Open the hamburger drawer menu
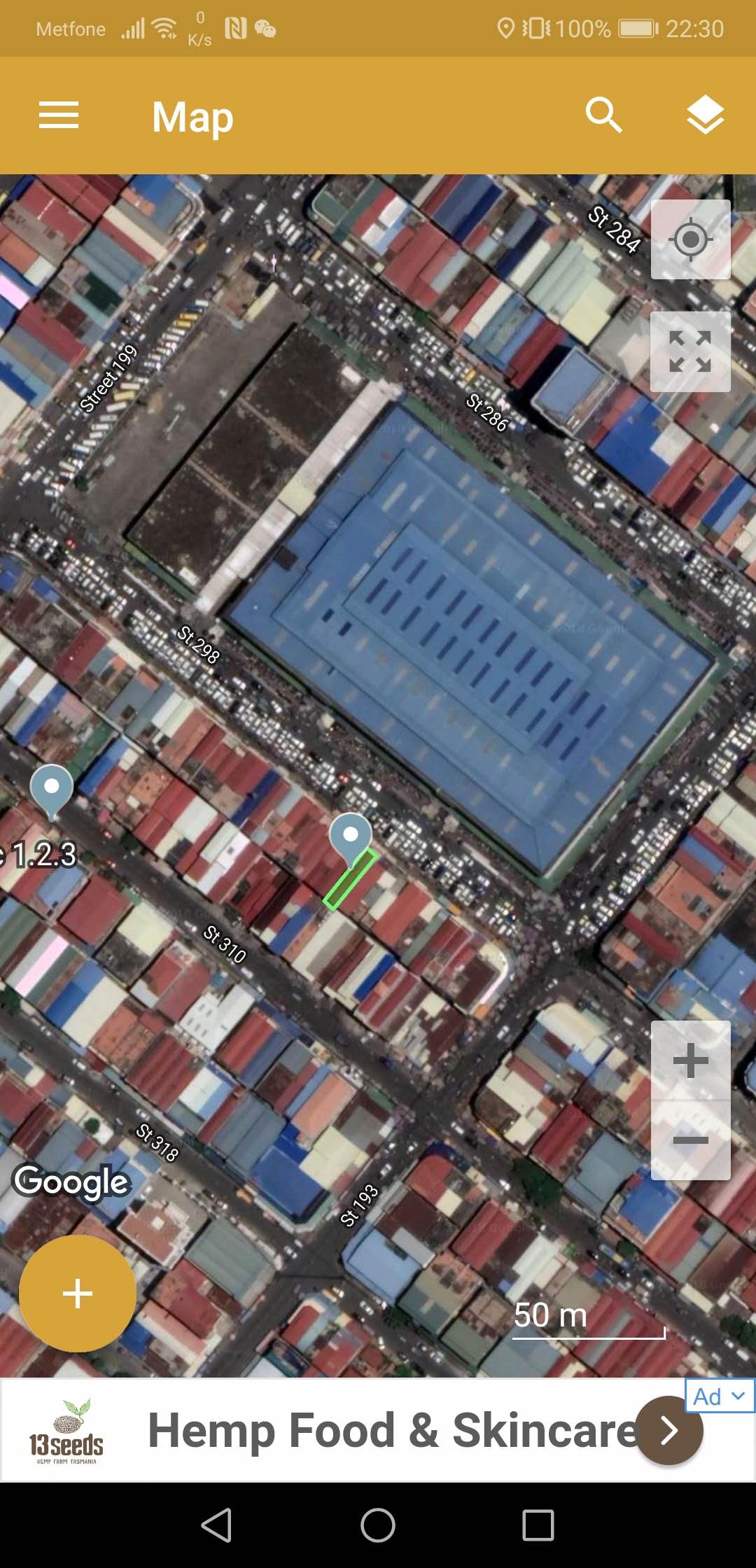This screenshot has width=756, height=1568. 59,115
